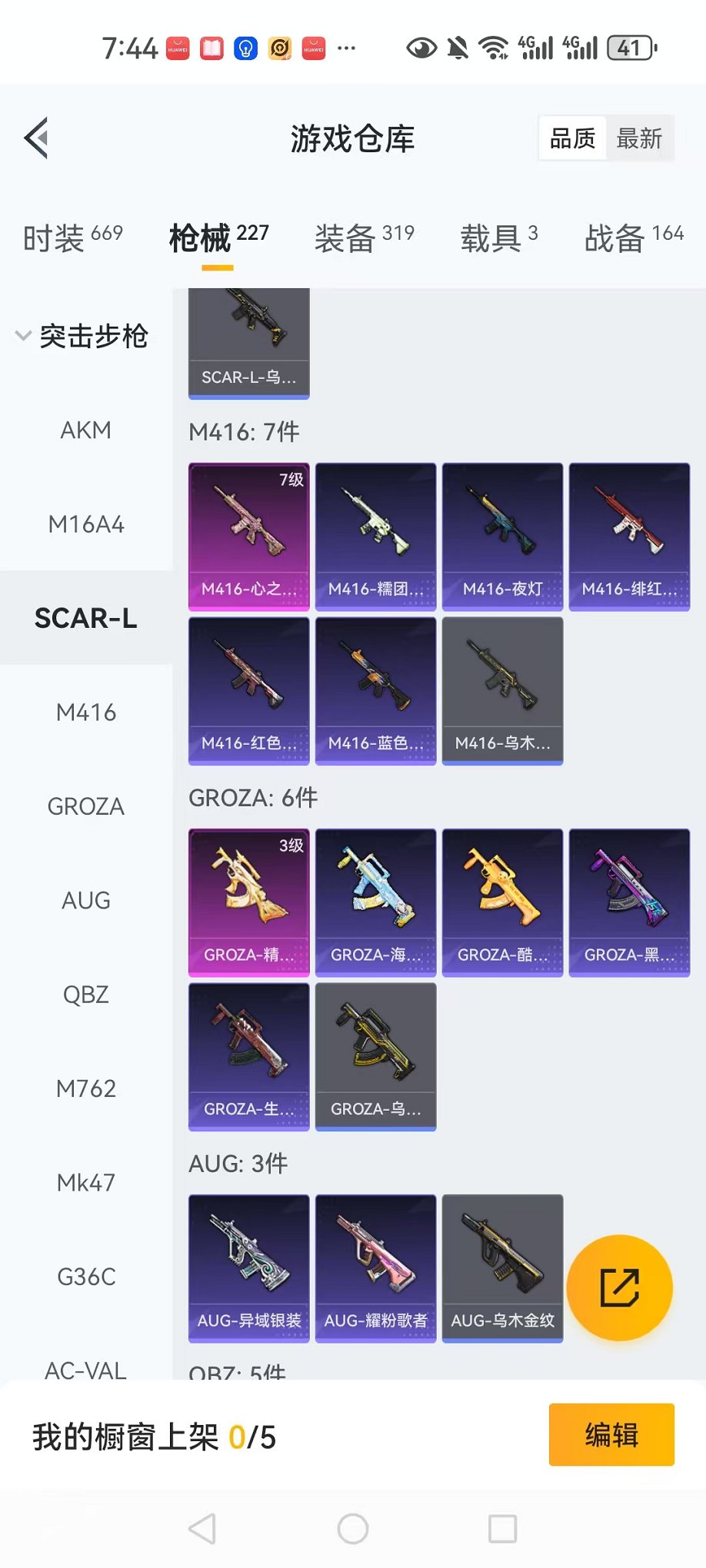
Task: Sort items by 品质
Action: click(572, 138)
